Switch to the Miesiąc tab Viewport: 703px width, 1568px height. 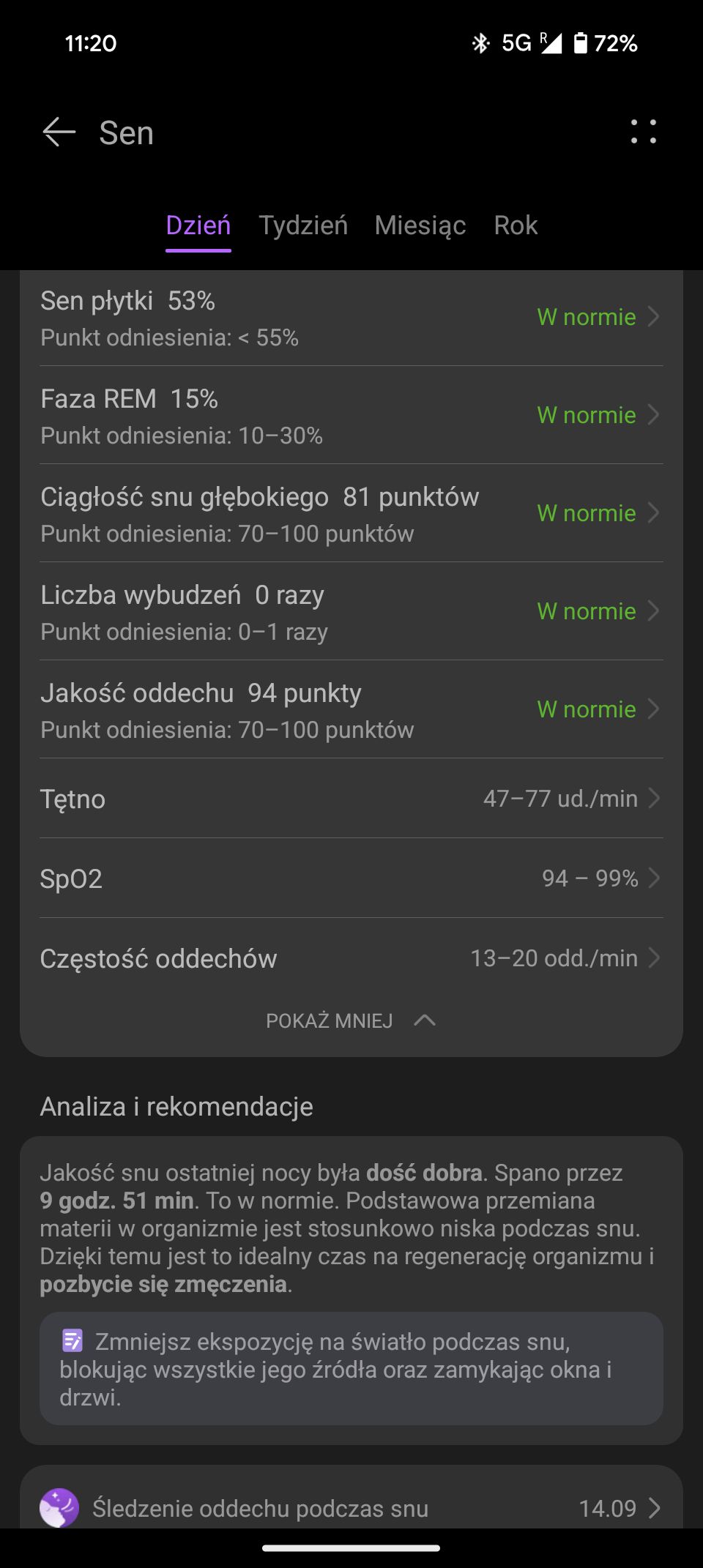(x=420, y=225)
